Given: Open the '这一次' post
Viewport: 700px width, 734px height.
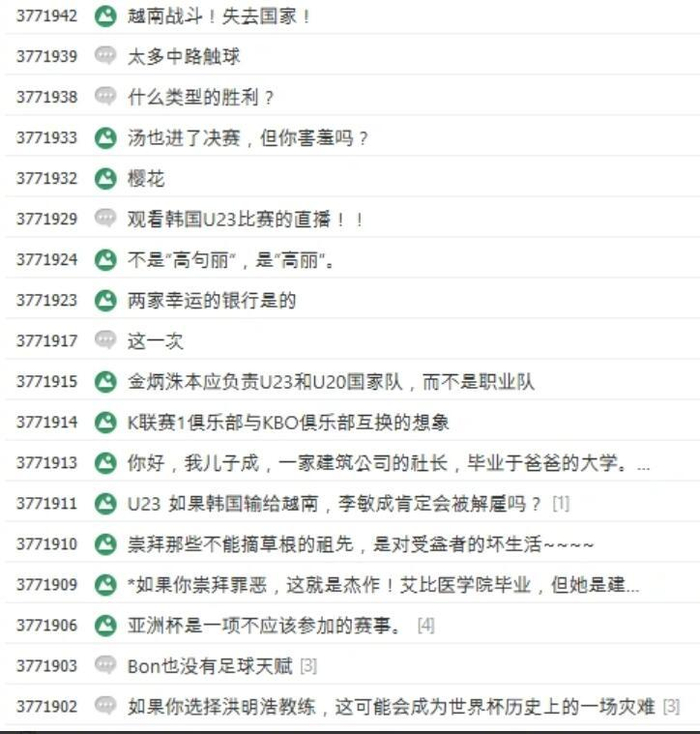Looking at the screenshot, I should [155, 341].
